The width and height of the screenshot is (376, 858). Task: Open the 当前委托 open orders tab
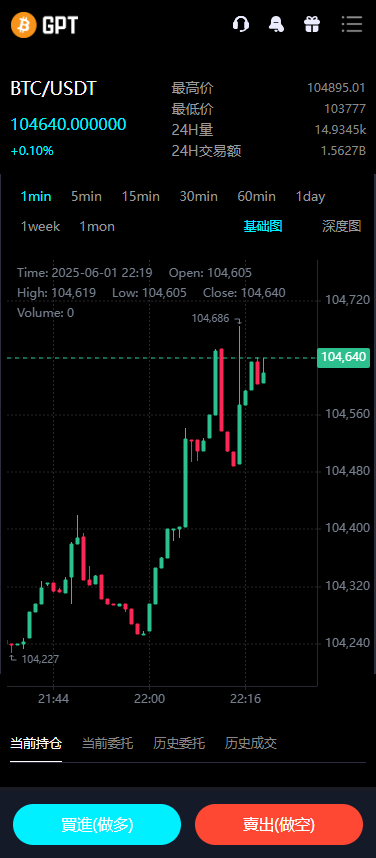[107, 743]
